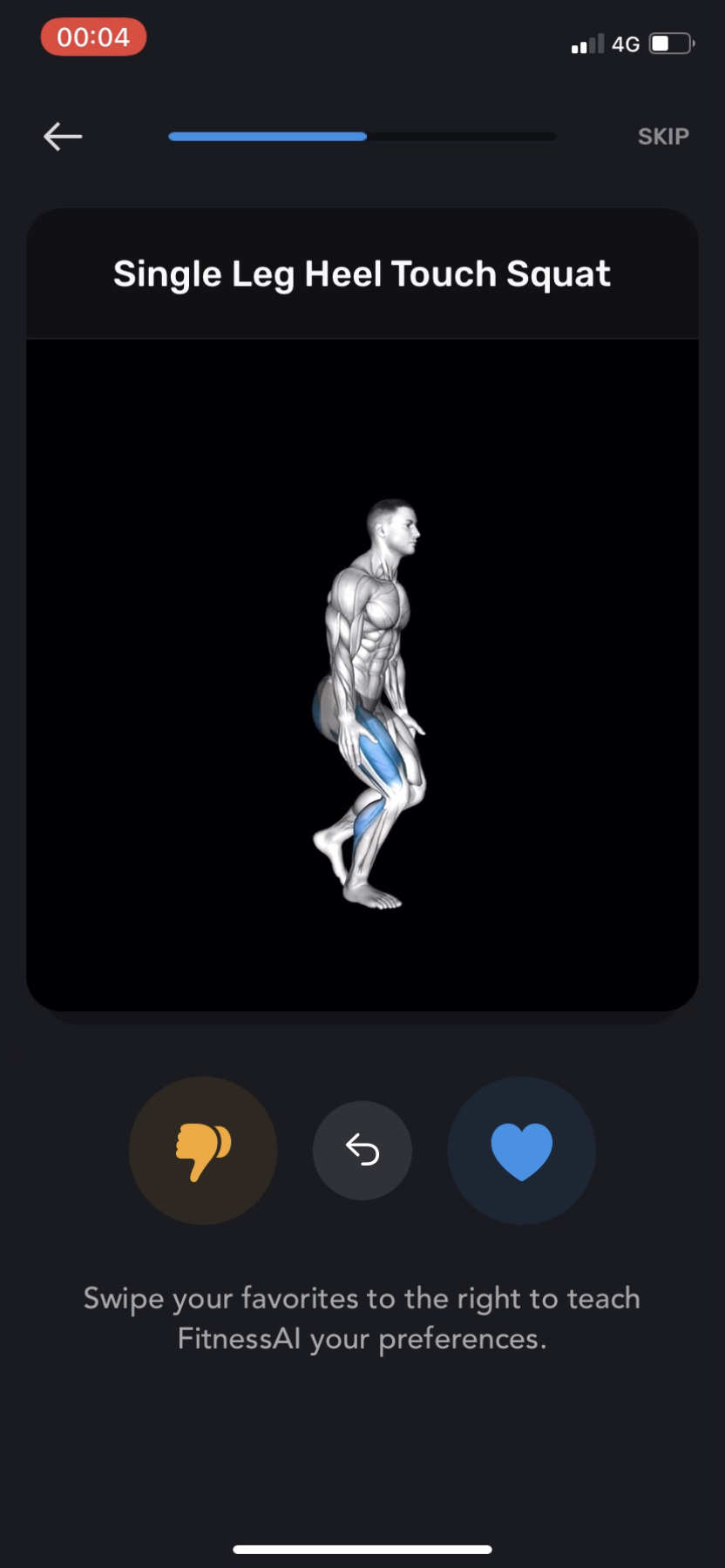Dislike the exercise with thumbs down icon
Image resolution: width=725 pixels, height=1568 pixels.
pyautogui.click(x=203, y=1150)
